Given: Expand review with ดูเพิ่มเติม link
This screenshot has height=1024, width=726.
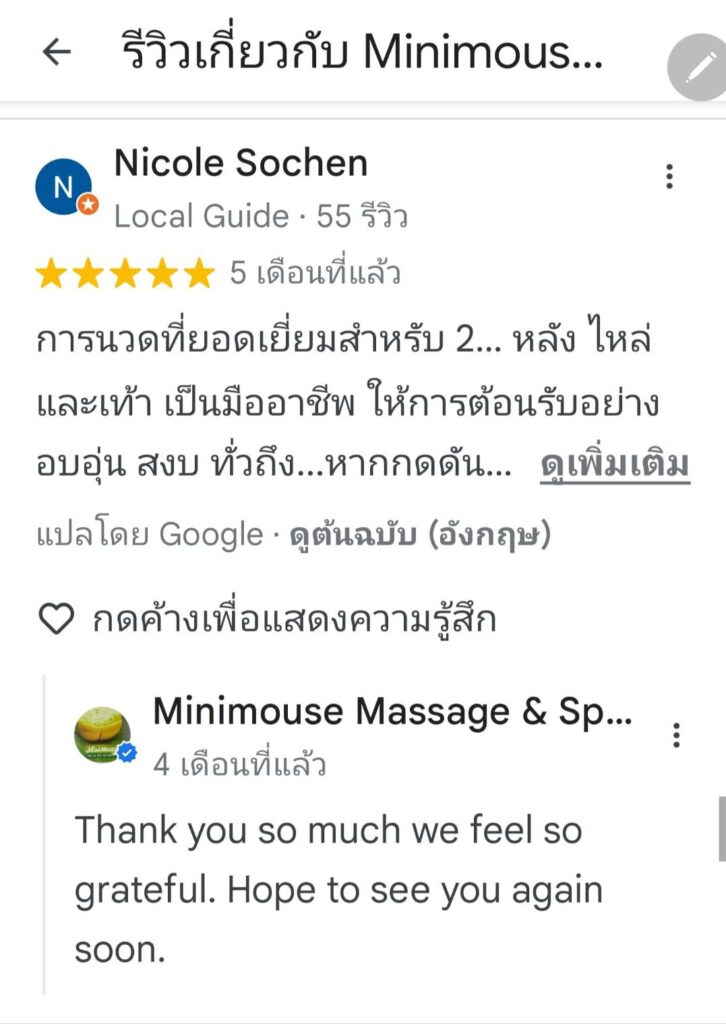Looking at the screenshot, I should (615, 465).
